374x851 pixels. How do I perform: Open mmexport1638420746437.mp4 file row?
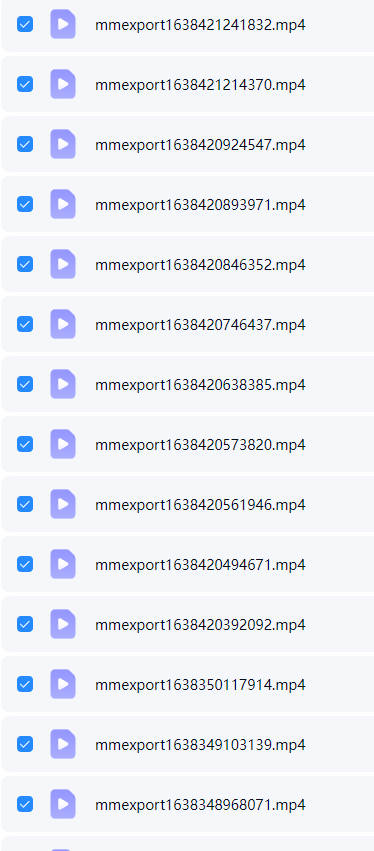[x=188, y=324]
